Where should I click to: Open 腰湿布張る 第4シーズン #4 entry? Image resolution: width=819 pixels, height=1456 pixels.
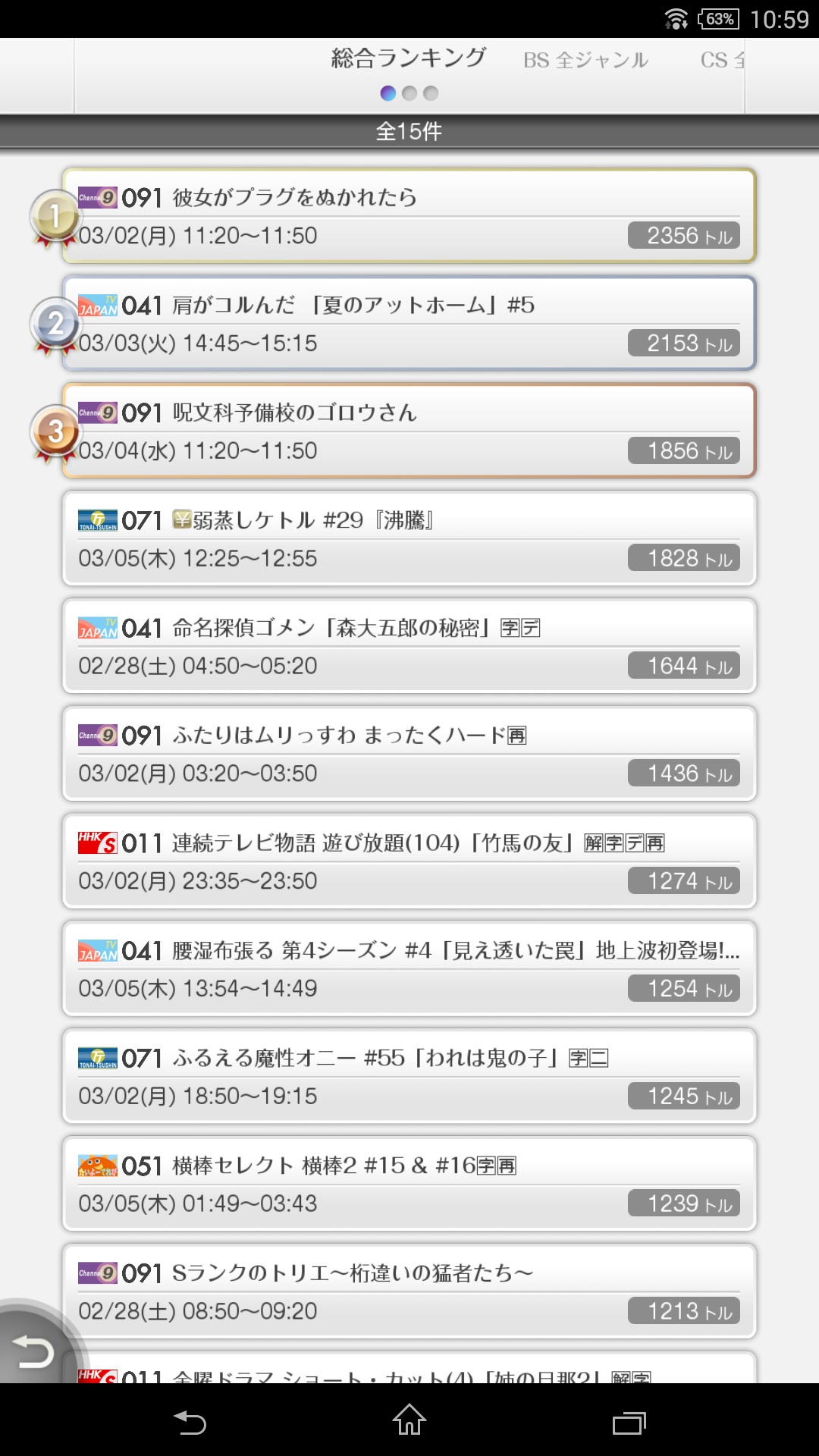tap(409, 970)
